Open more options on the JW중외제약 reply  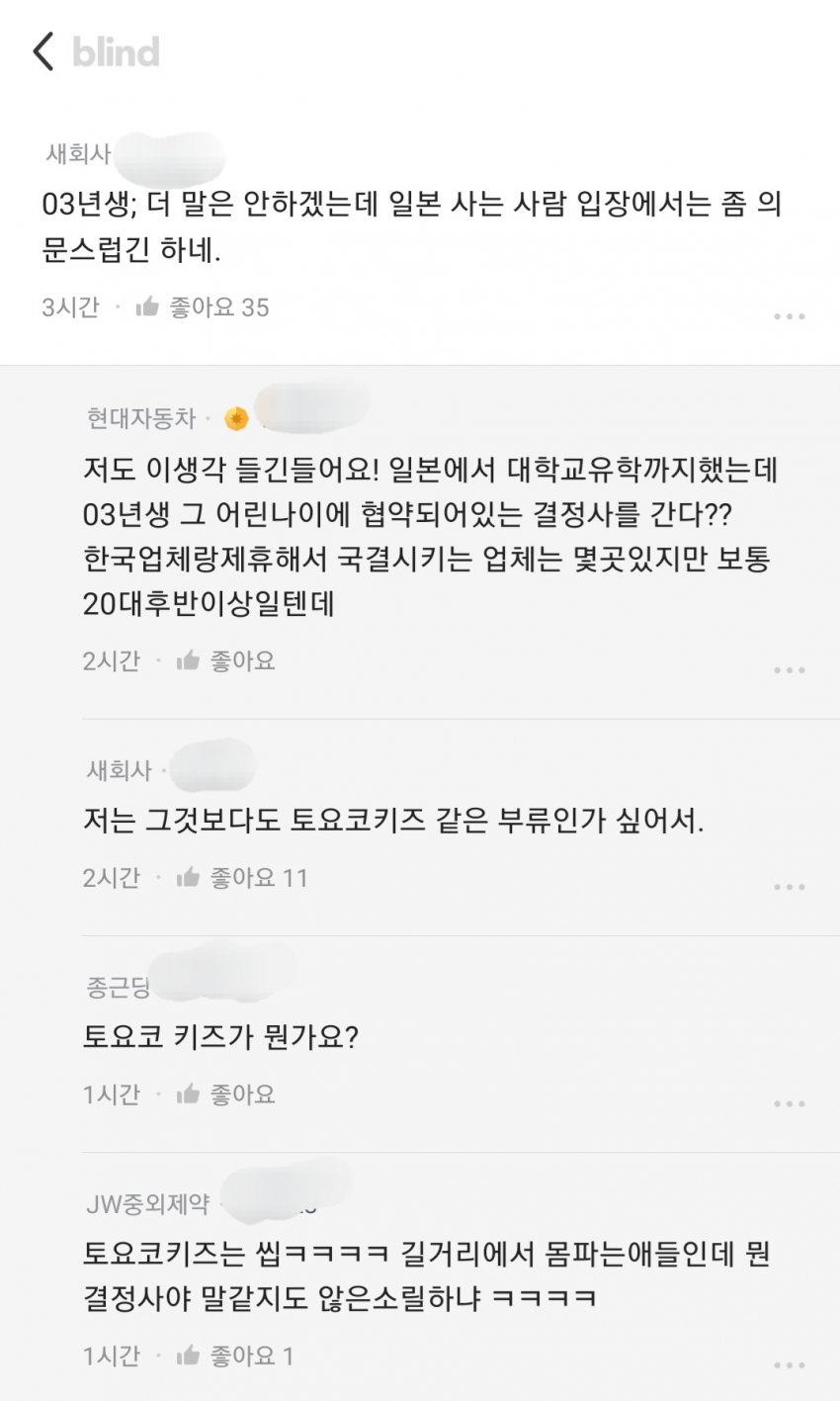click(789, 1365)
